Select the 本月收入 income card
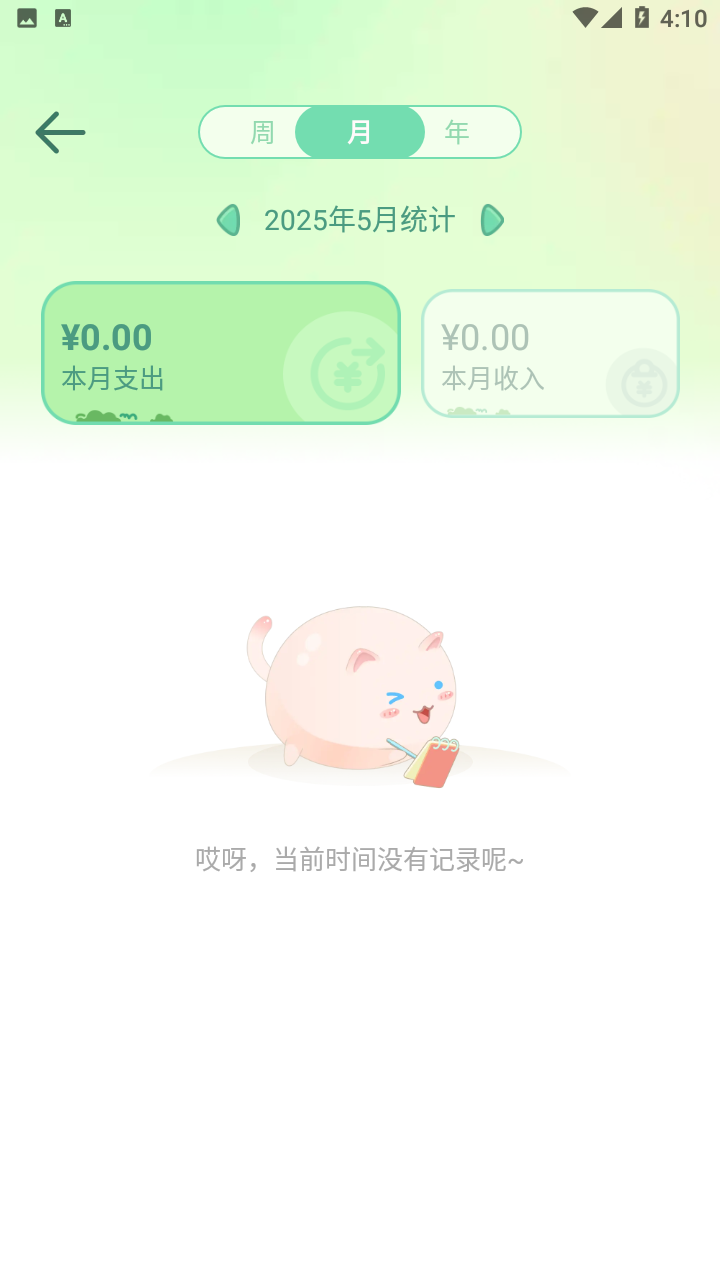 pyautogui.click(x=550, y=353)
